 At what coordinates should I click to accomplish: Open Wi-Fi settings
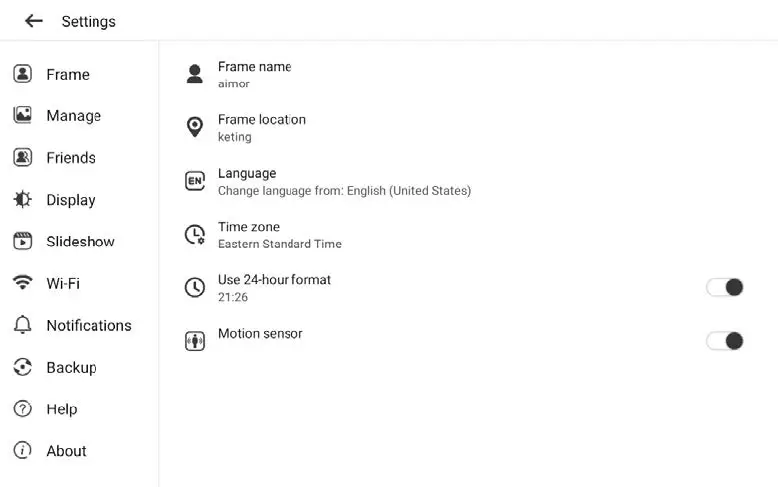(x=62, y=284)
